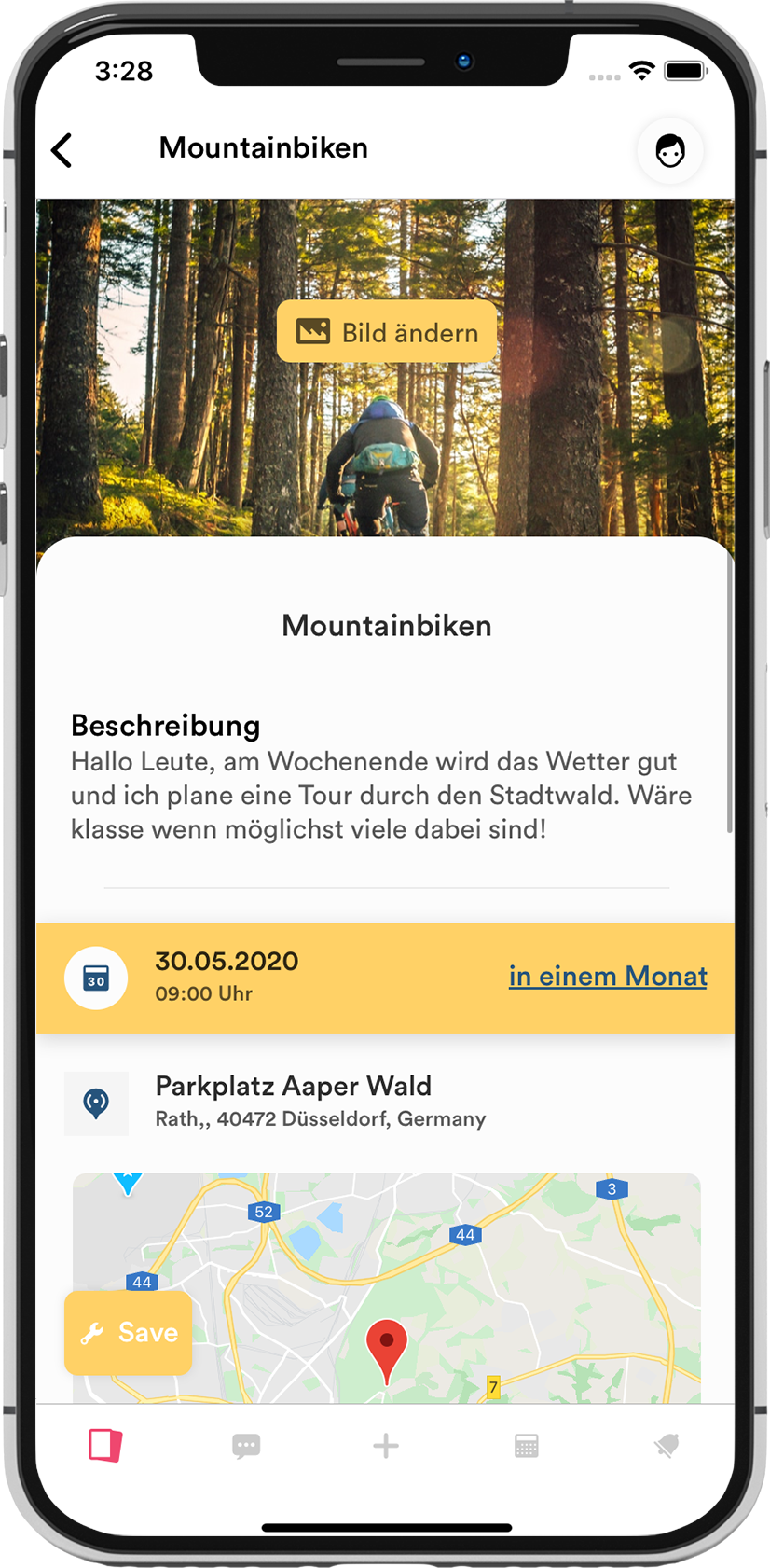The height and width of the screenshot is (1568, 770).
Task: Go back using the top-left arrow
Action: point(62,149)
